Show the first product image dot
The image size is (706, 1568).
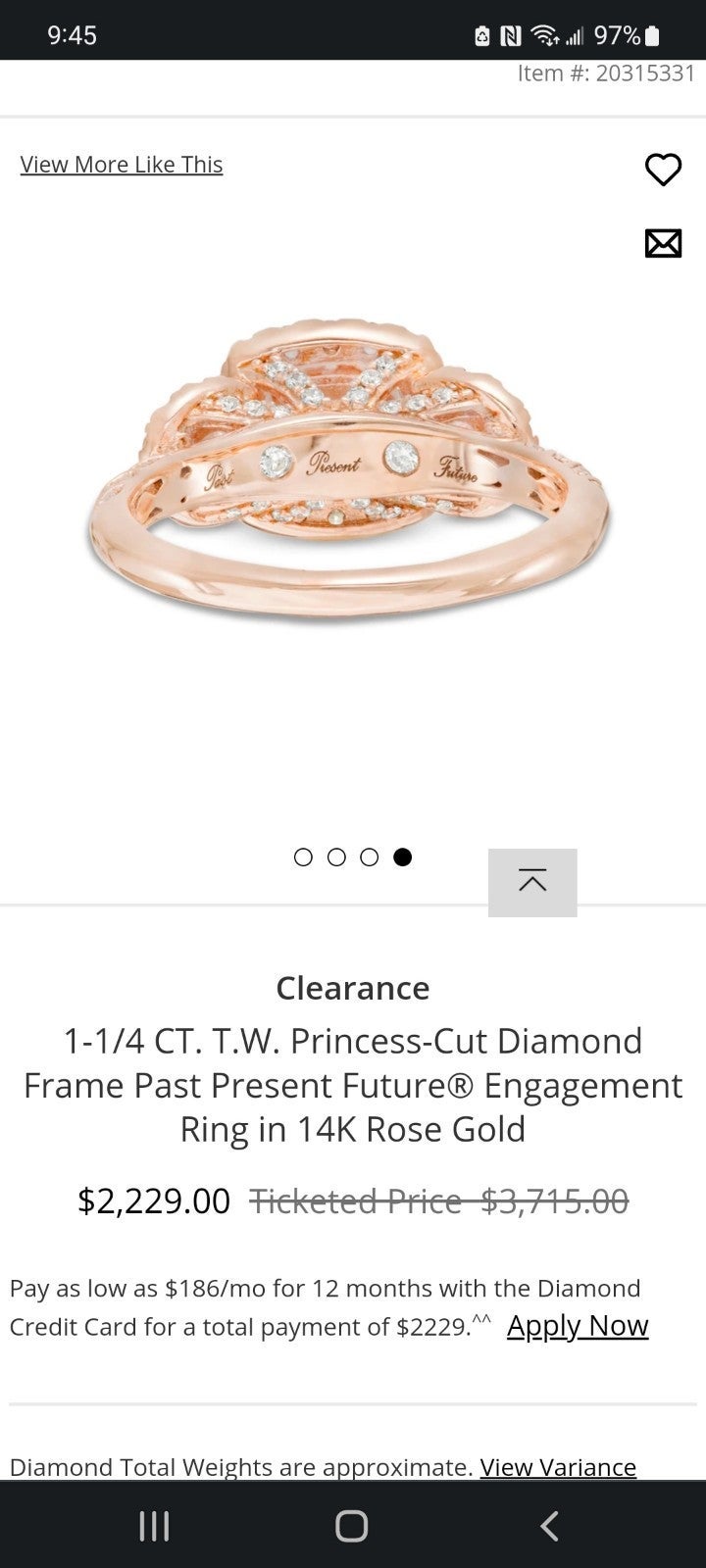[303, 857]
